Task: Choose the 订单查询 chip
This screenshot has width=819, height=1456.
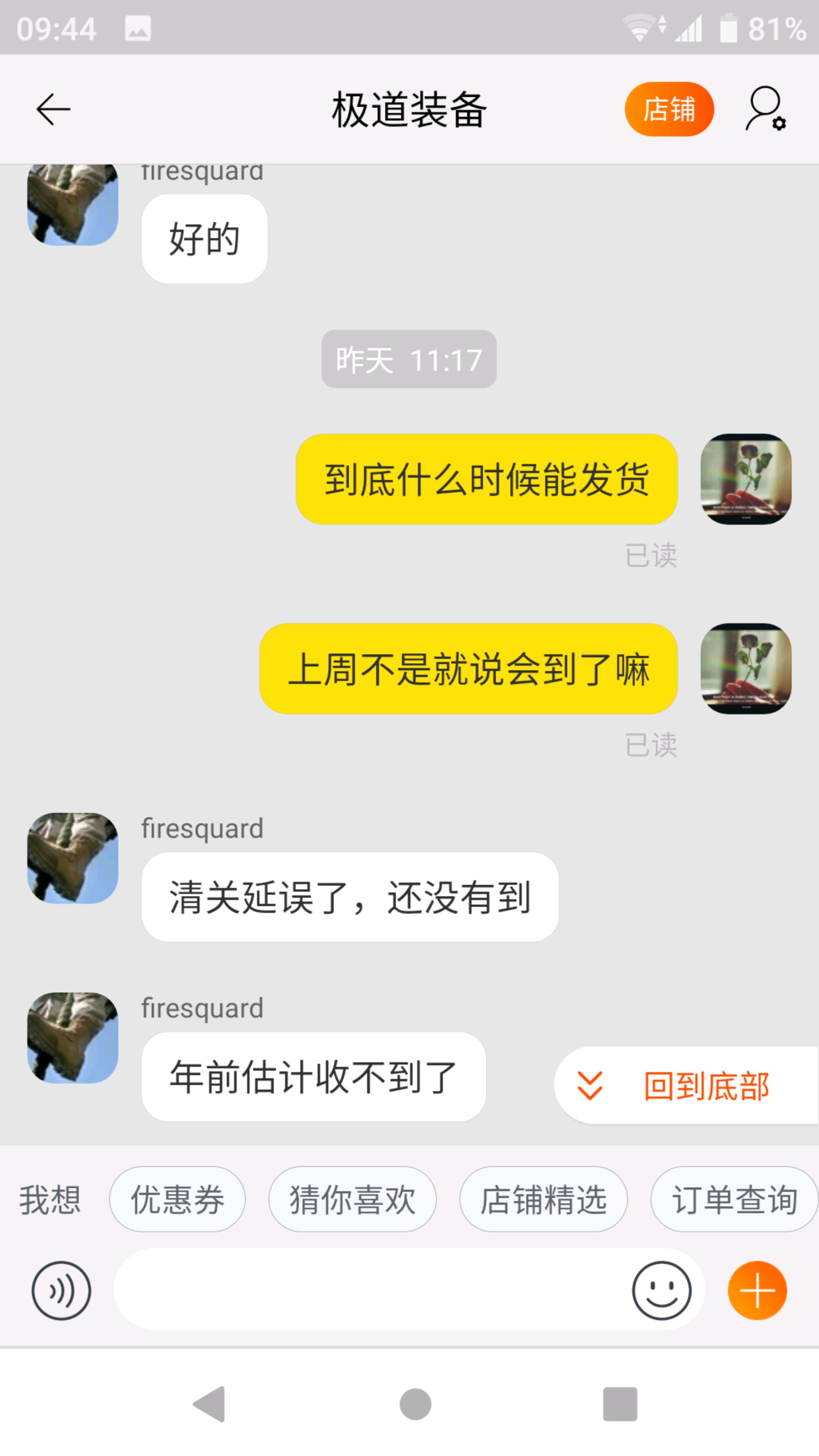Action: pyautogui.click(x=734, y=1199)
